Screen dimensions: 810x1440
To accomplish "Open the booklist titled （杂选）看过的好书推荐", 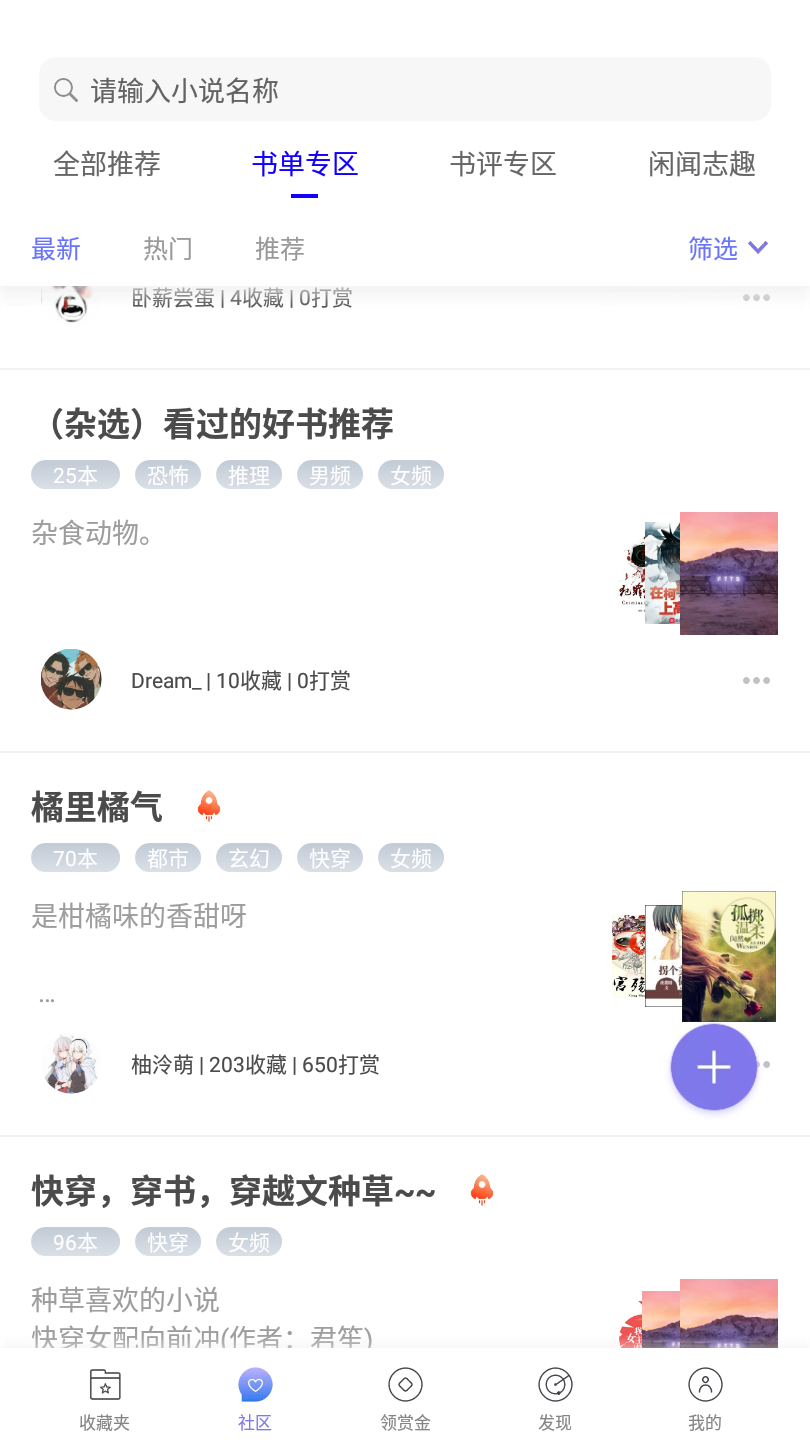I will [x=218, y=424].
